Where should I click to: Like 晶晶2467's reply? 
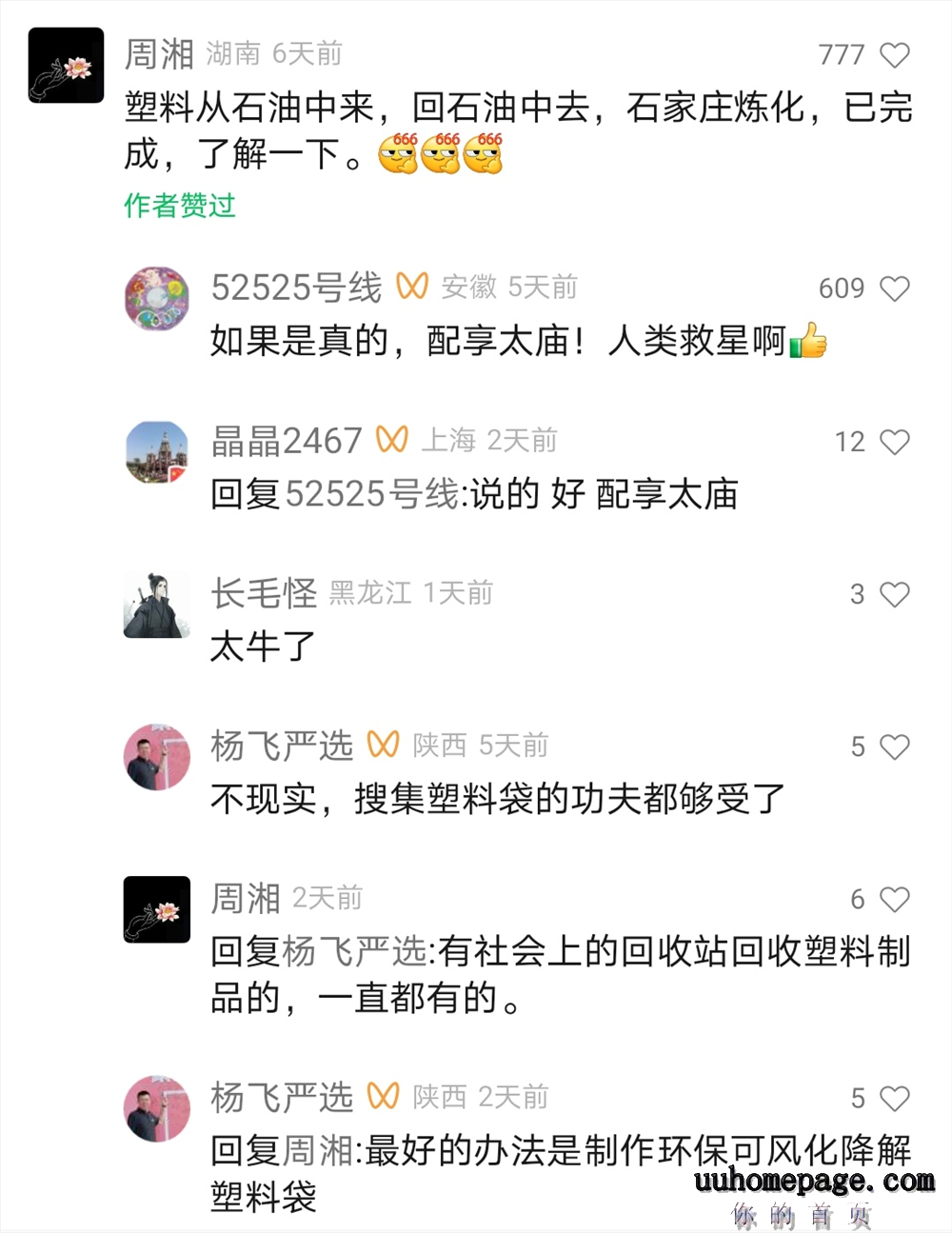(x=894, y=442)
